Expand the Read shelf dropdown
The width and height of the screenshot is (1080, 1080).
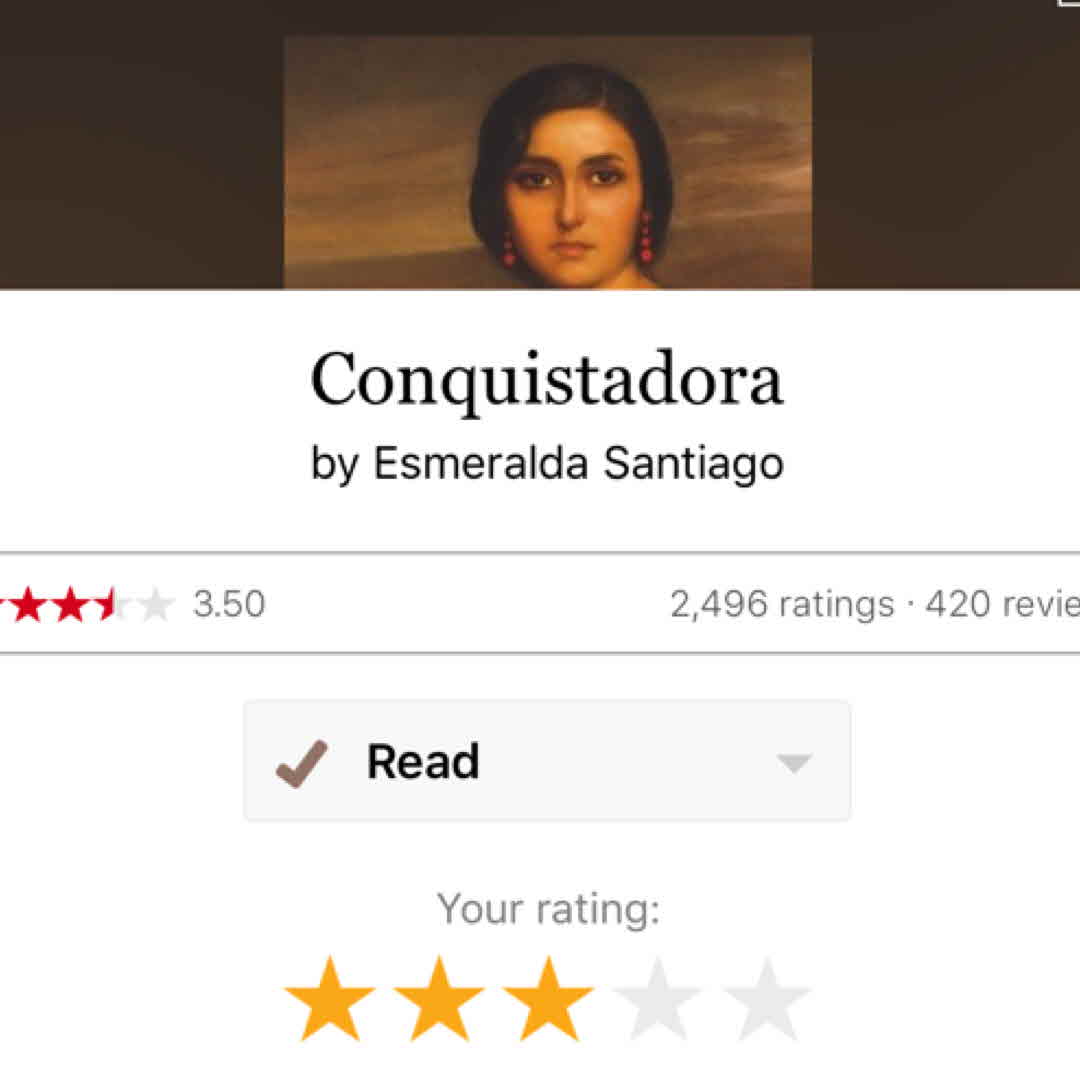click(794, 763)
